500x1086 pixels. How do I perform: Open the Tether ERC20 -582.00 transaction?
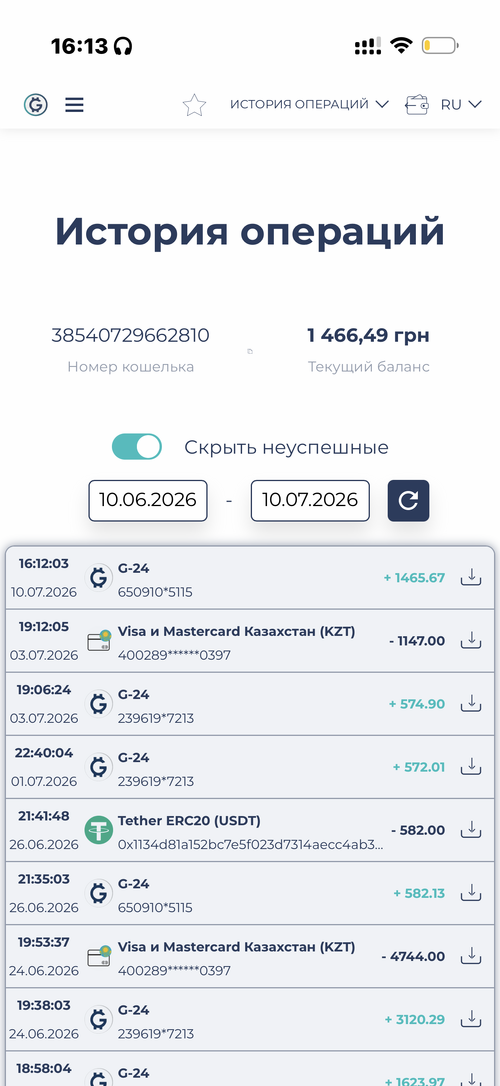250,830
